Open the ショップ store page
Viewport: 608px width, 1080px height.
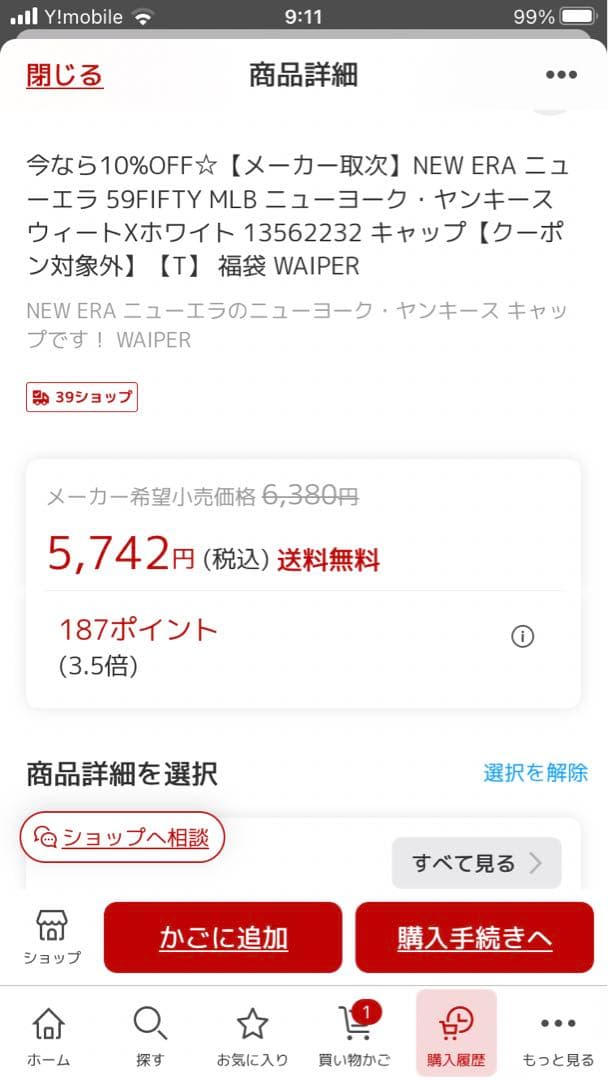click(52, 937)
